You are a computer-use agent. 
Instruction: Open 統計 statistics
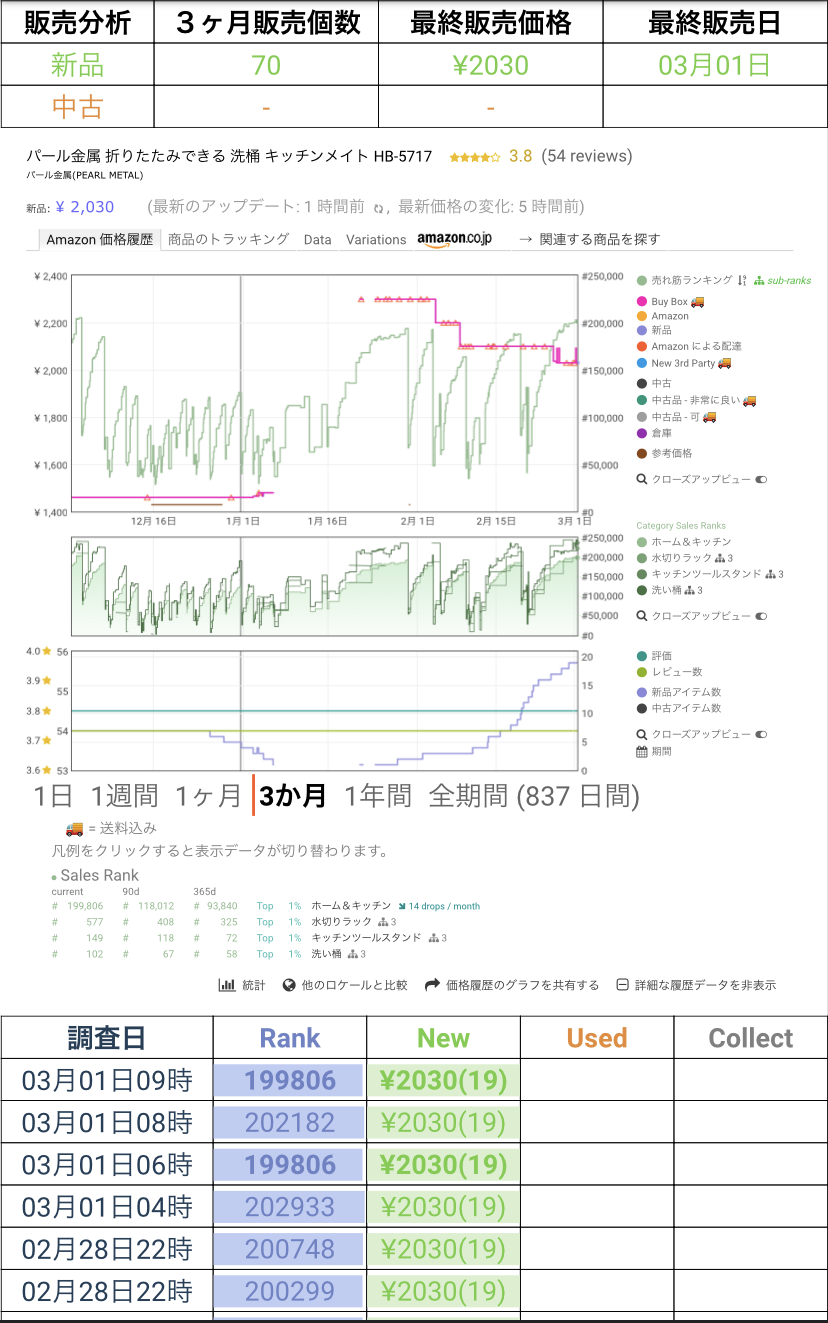(x=242, y=985)
